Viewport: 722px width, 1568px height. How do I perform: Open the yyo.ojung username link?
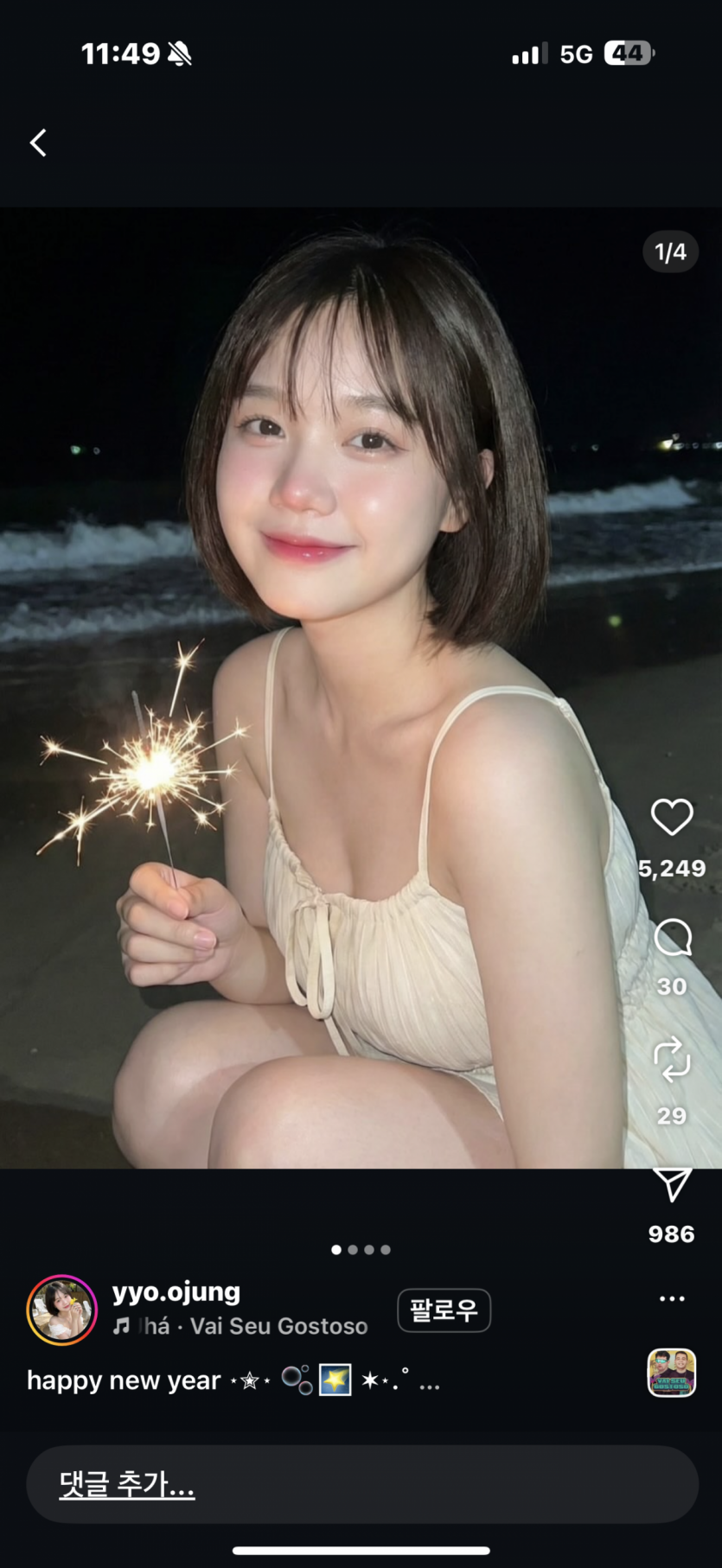[x=176, y=1292]
